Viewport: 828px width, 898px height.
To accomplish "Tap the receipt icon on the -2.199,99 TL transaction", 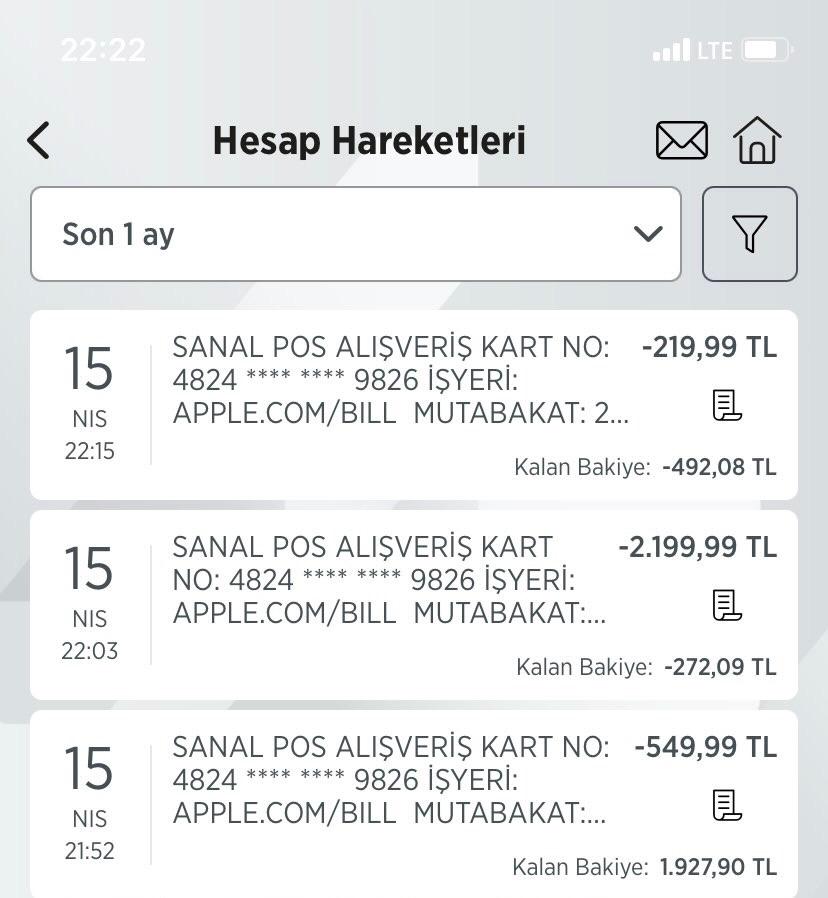I will point(727,604).
